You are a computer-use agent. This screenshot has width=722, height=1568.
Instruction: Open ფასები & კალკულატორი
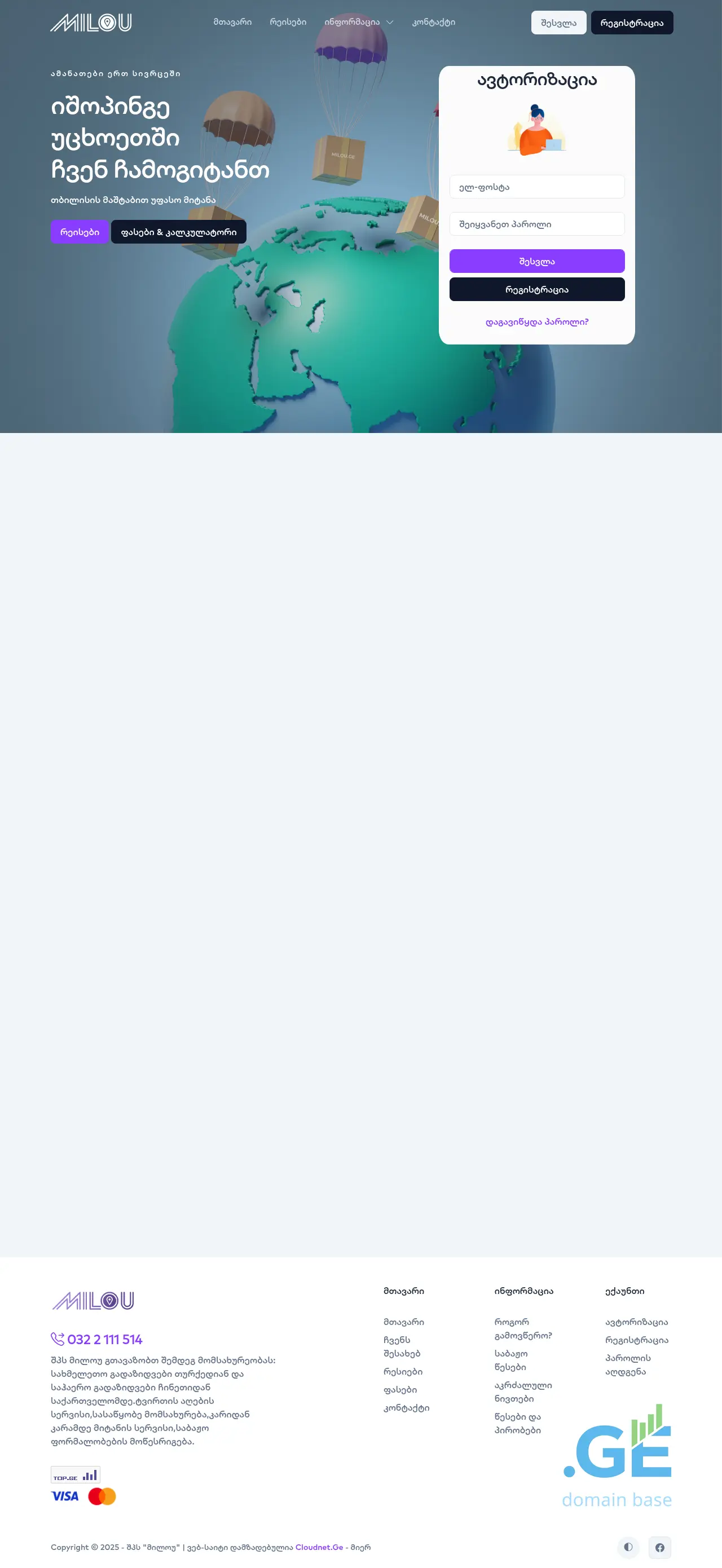pos(178,232)
